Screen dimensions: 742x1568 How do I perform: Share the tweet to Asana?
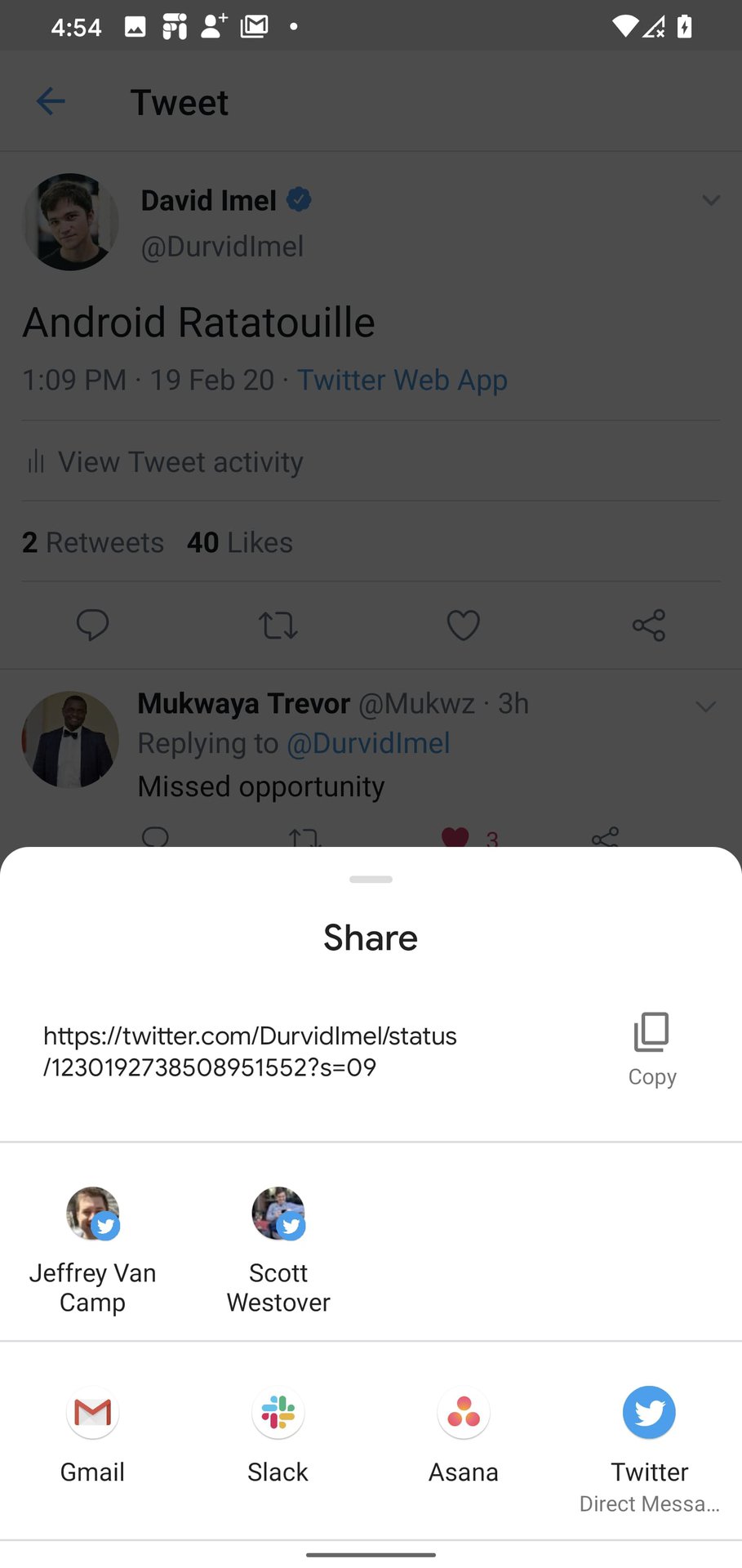click(464, 1435)
